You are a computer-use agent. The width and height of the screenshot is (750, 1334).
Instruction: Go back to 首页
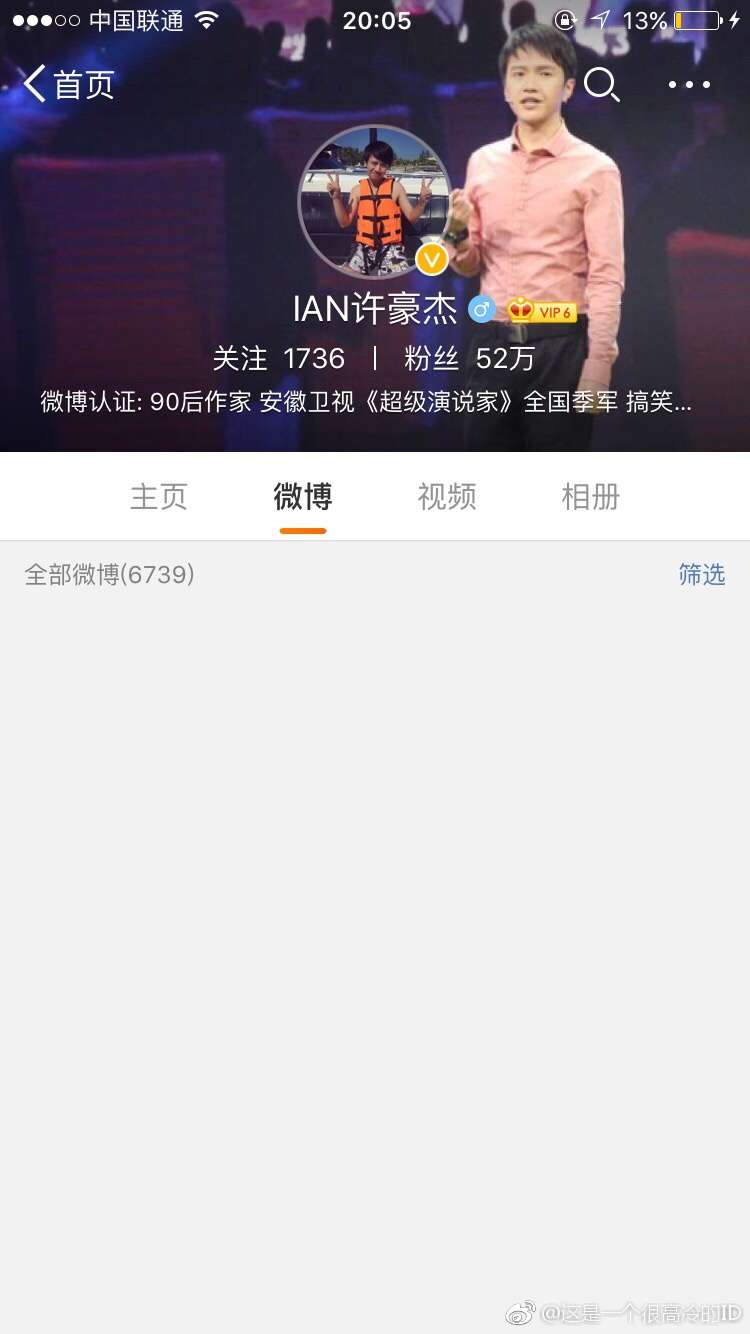68,84
